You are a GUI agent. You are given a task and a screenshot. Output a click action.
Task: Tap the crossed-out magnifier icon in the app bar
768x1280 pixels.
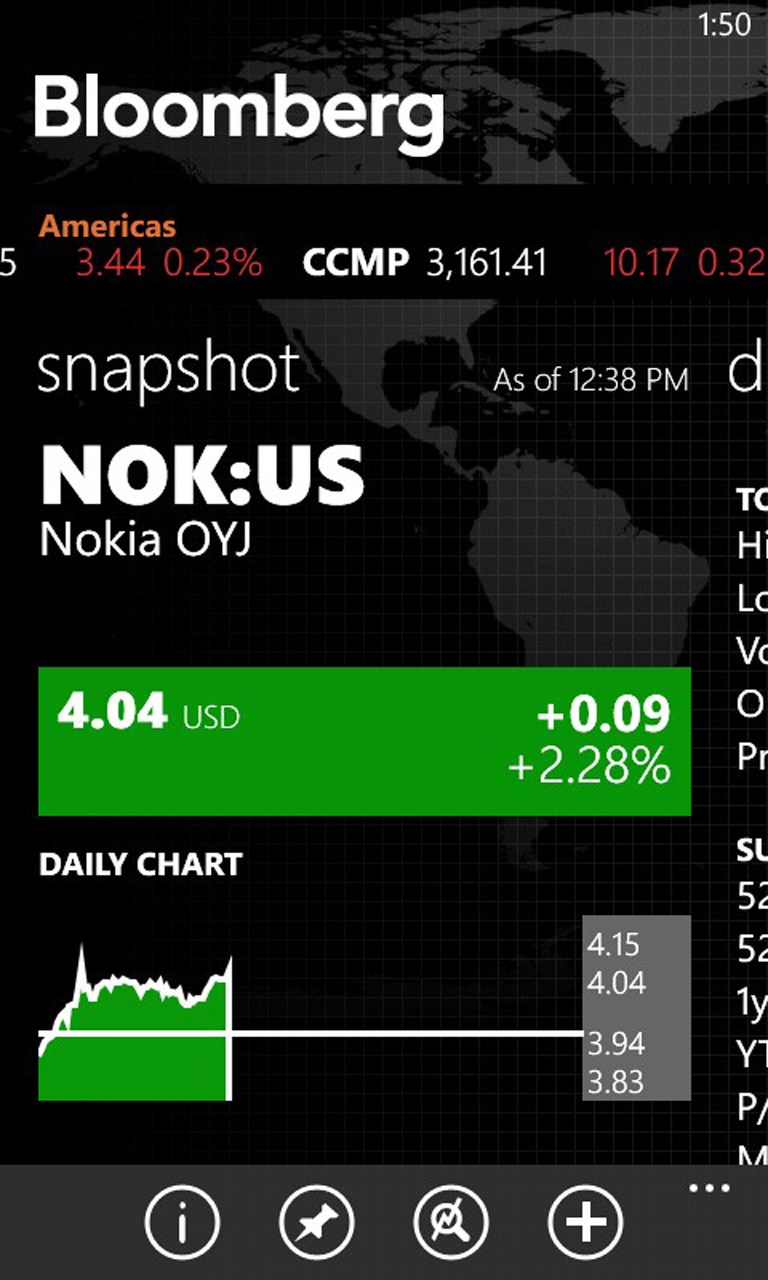(x=451, y=1222)
